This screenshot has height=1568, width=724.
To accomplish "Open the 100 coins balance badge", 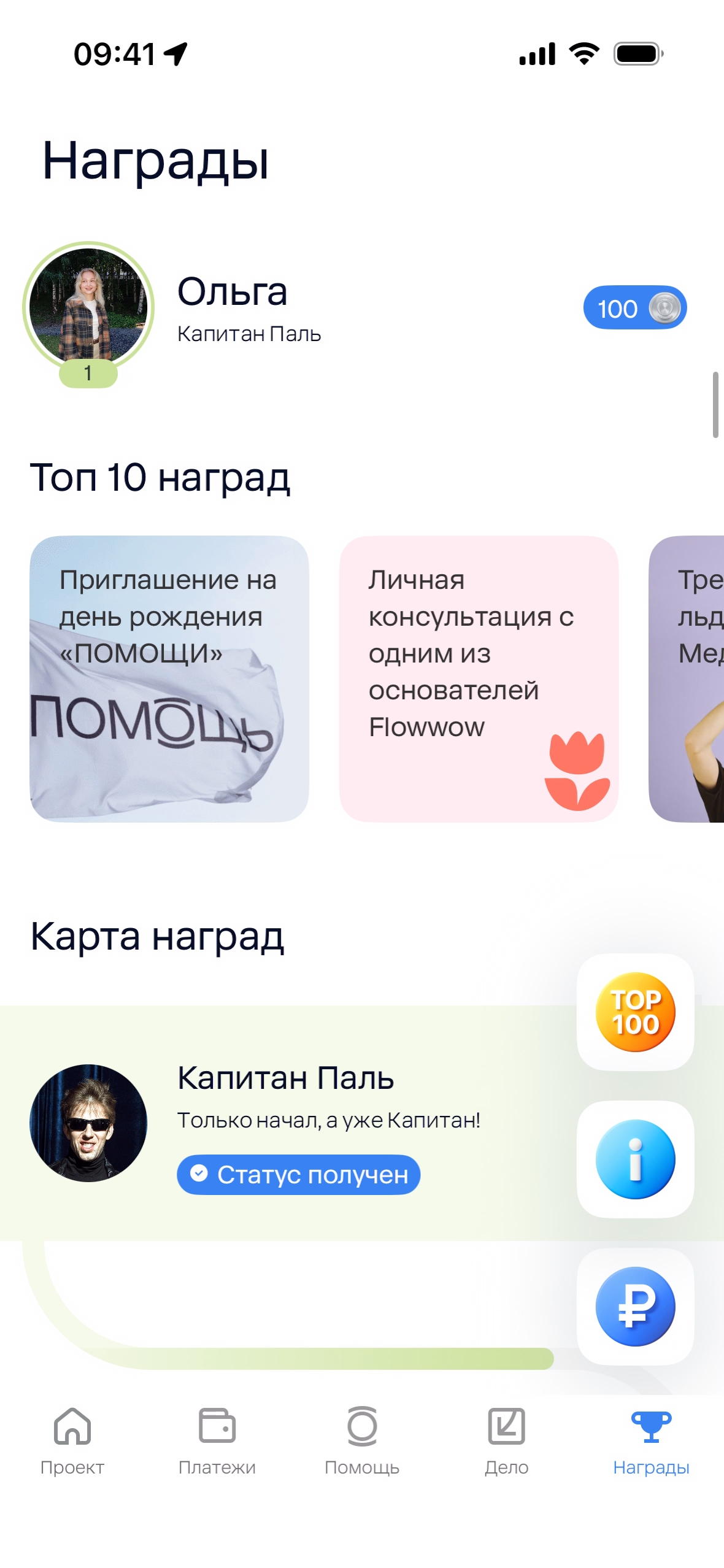I will (634, 308).
